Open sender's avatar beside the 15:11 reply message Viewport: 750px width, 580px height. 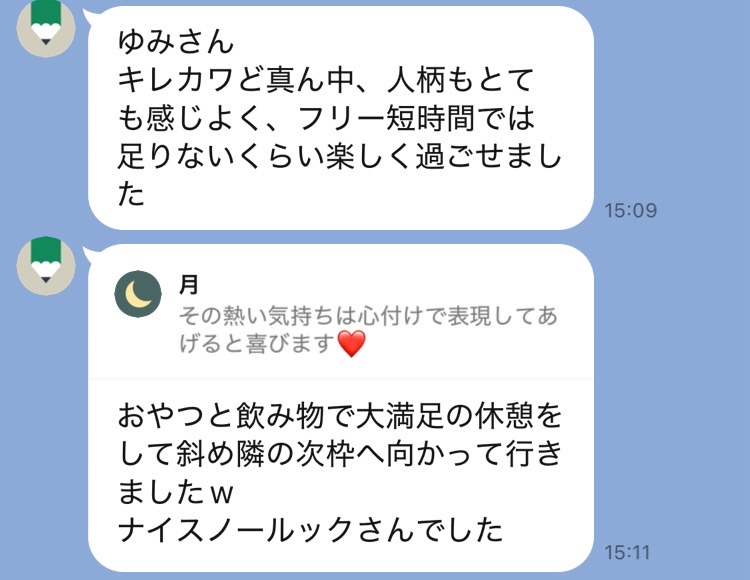45,266
